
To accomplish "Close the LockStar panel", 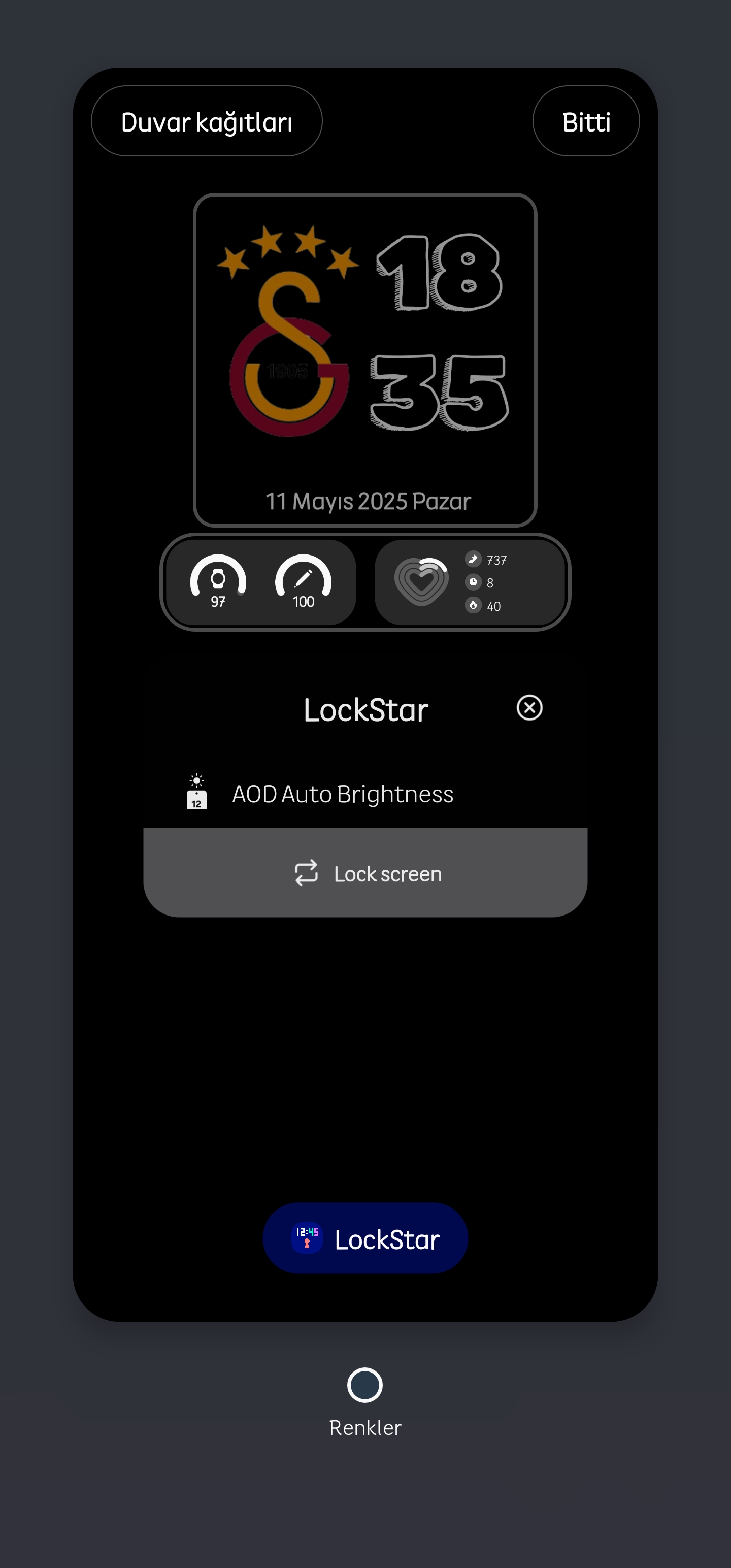I will coord(529,707).
